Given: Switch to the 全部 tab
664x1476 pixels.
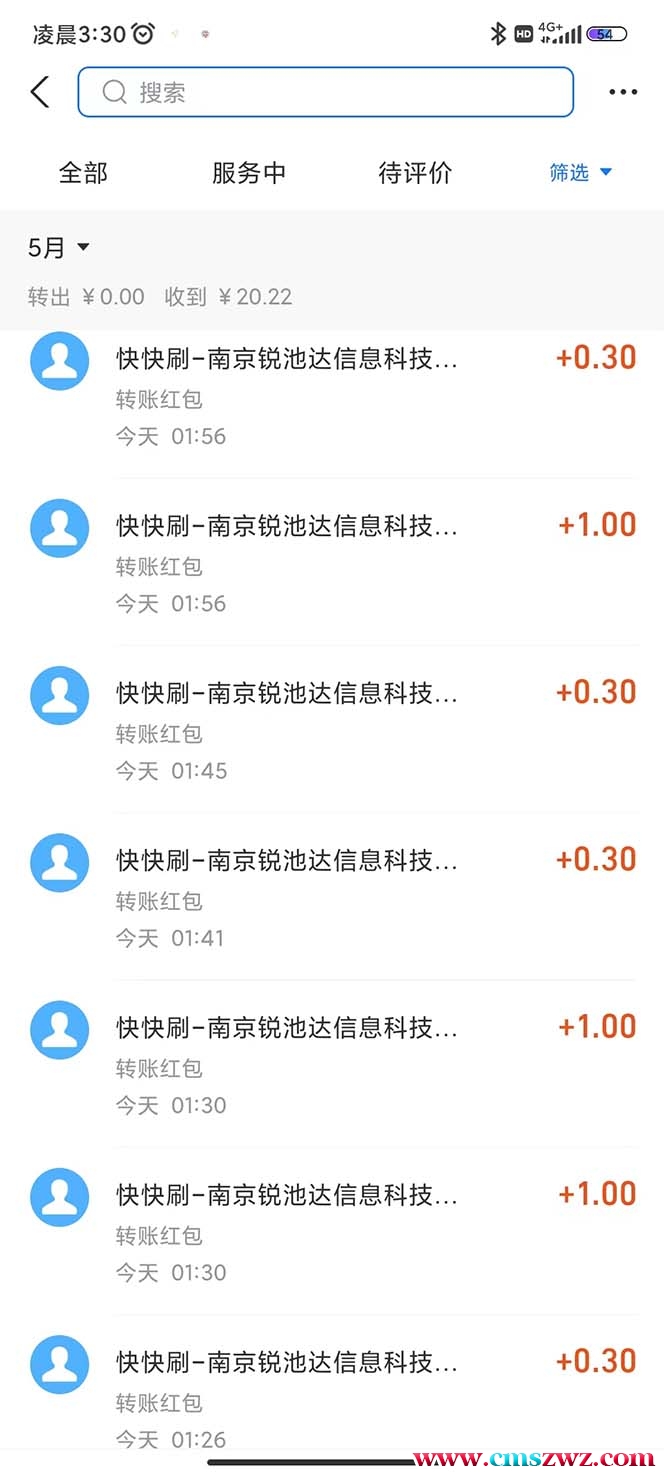Looking at the screenshot, I should point(83,173).
